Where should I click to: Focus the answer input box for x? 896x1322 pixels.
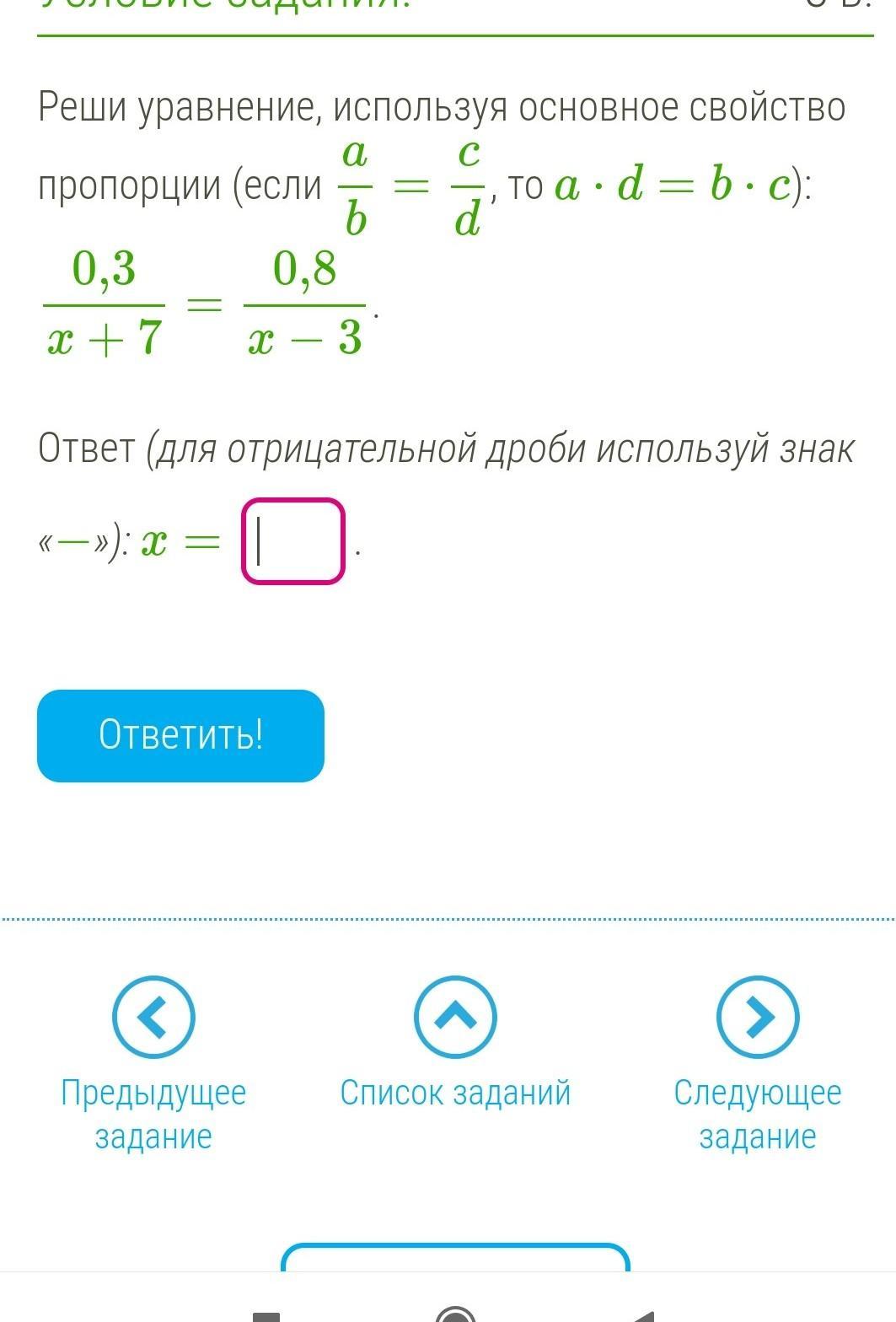[293, 541]
